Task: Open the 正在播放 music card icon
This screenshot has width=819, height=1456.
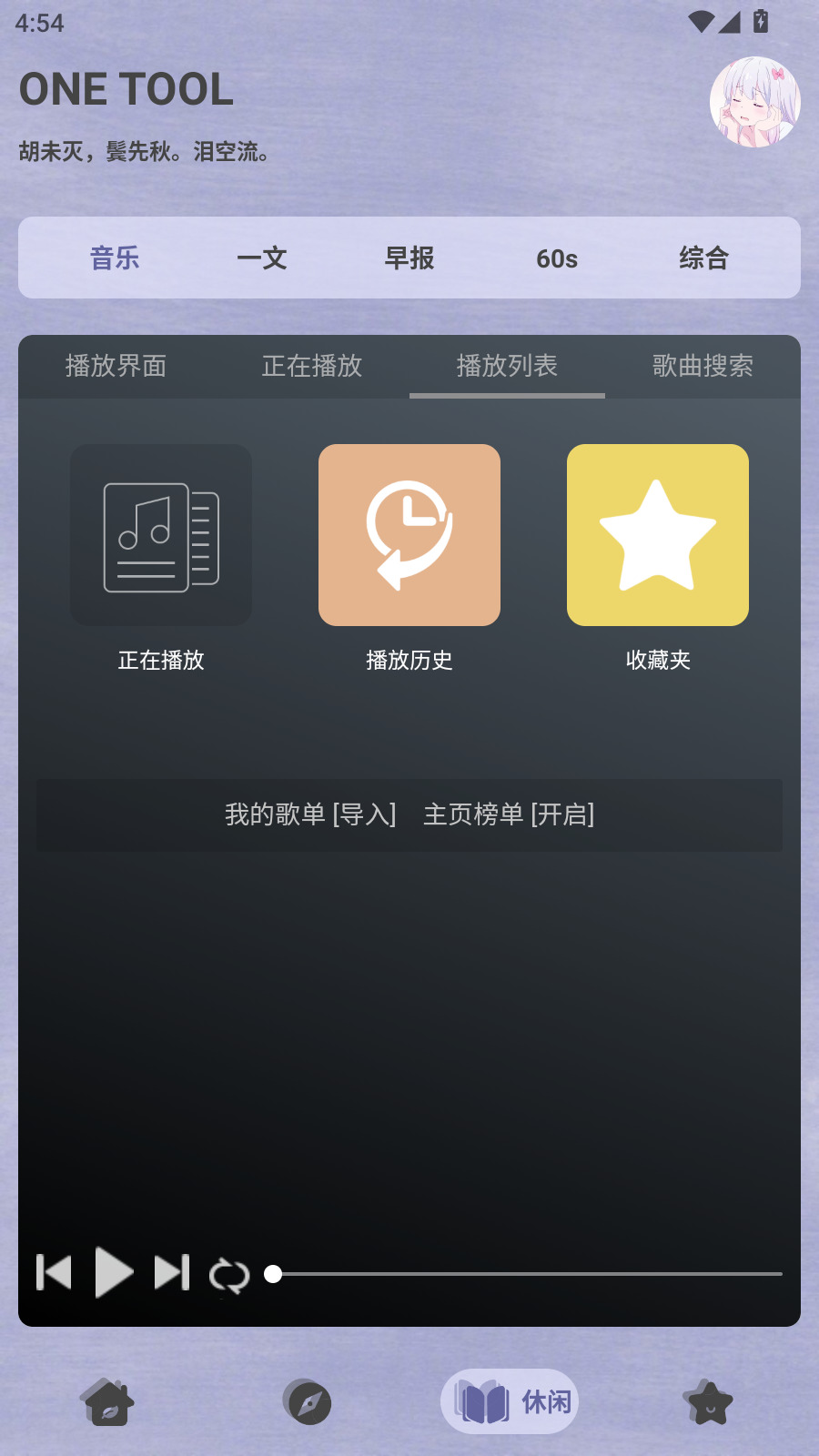Action: tap(160, 534)
